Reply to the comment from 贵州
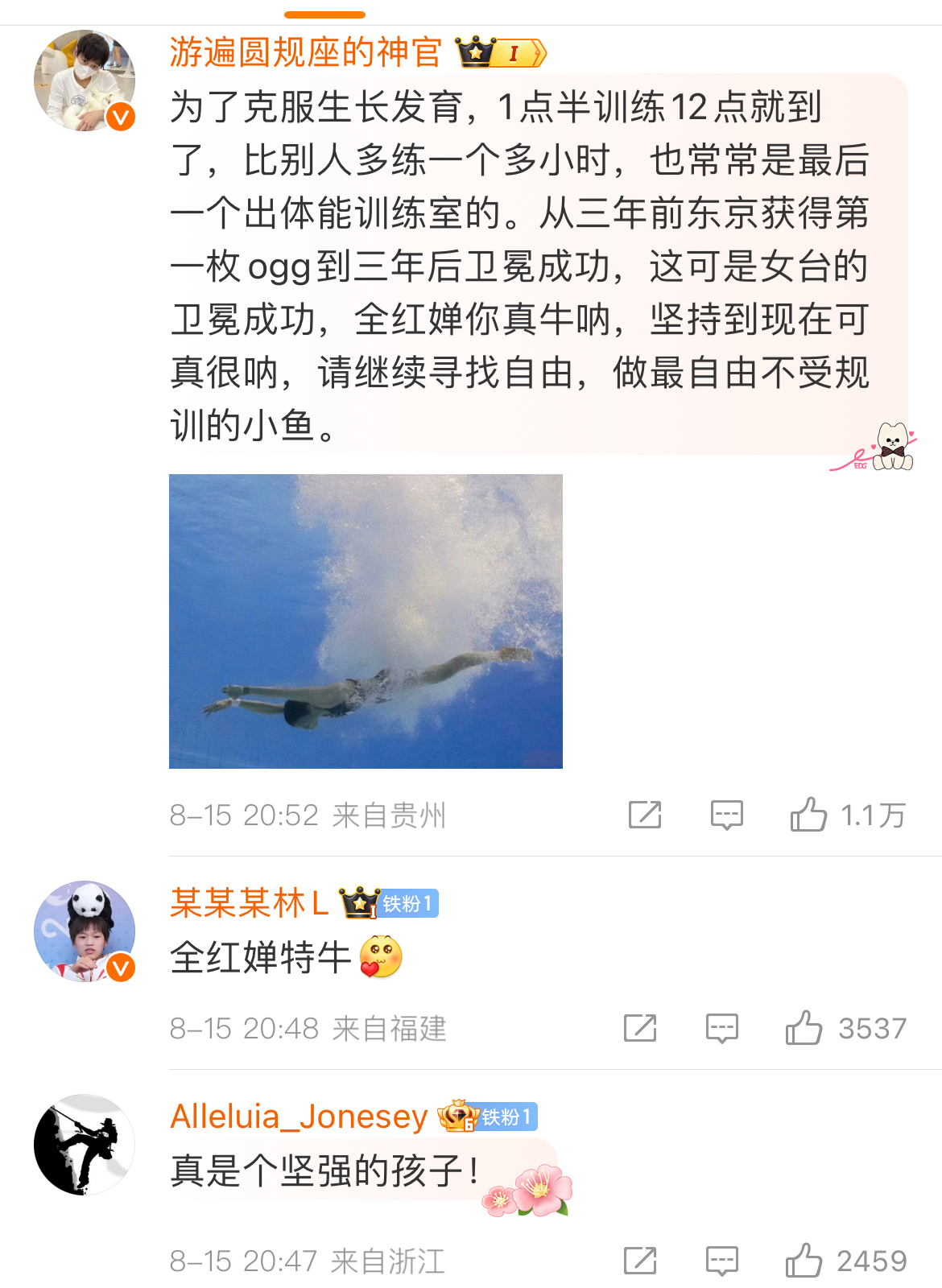 point(726,815)
